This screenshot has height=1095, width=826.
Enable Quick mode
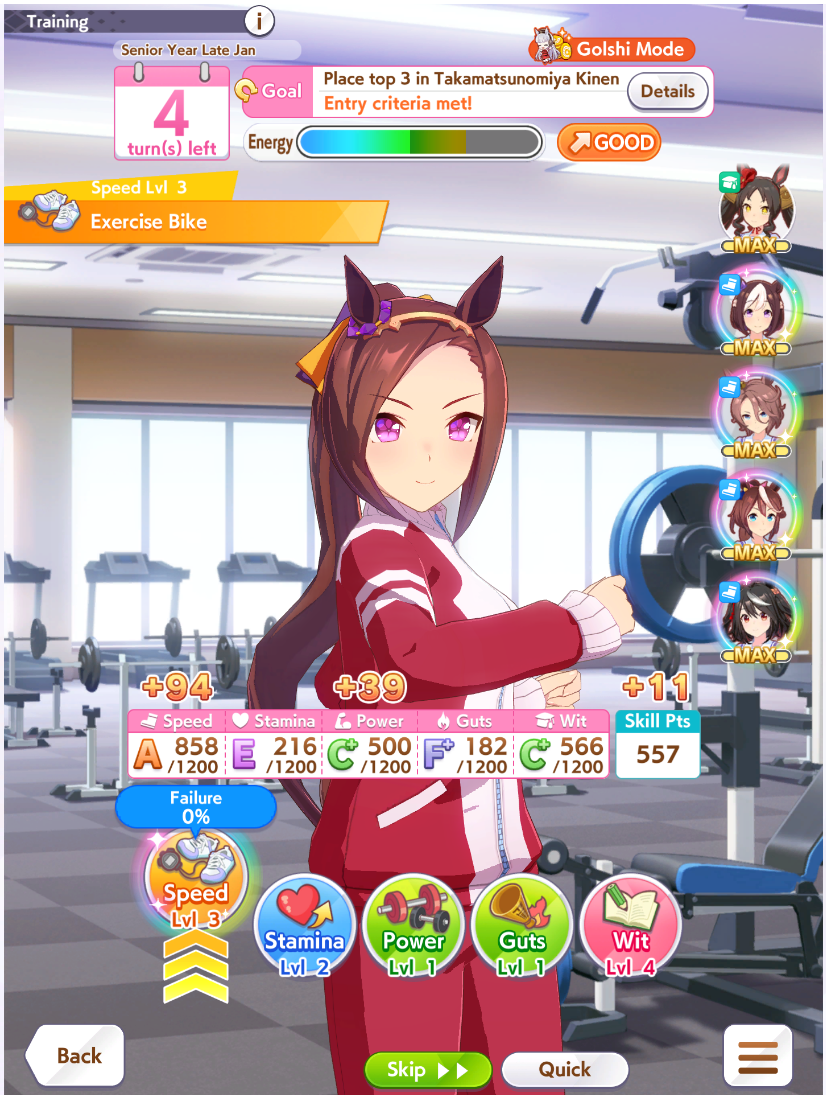tap(565, 1070)
